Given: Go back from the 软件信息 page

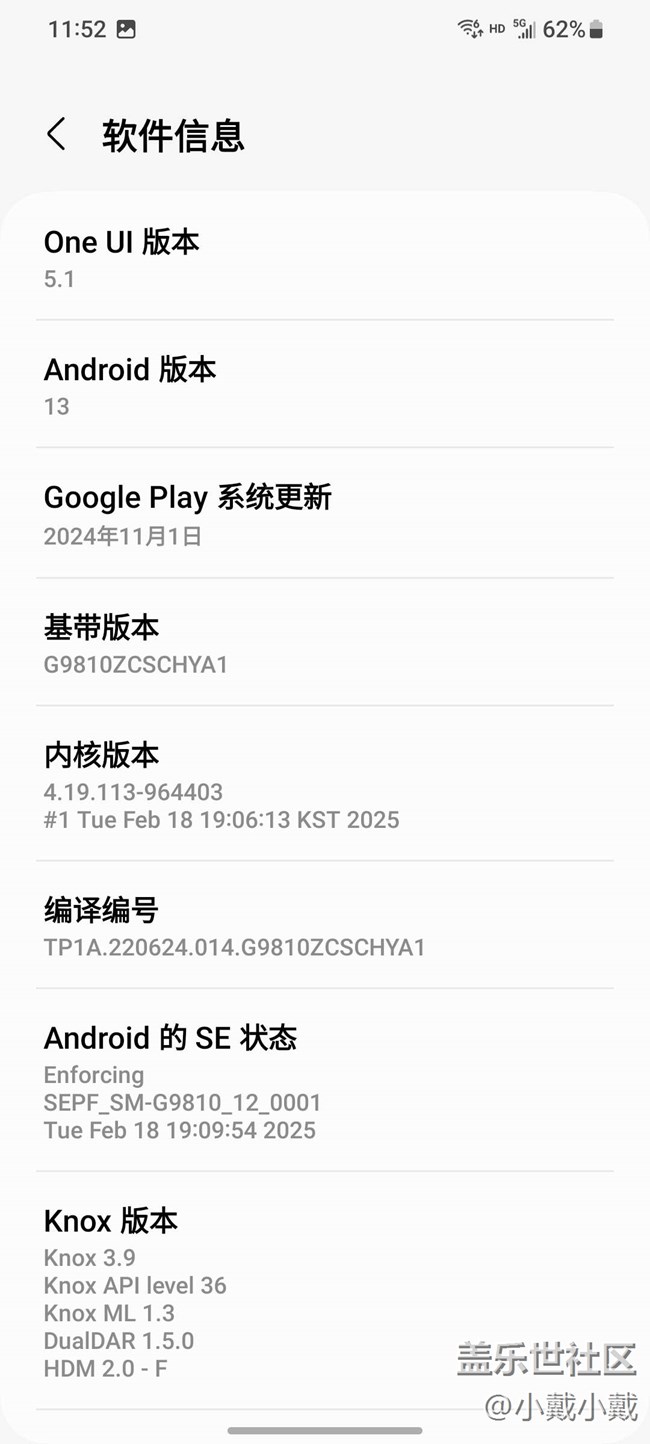Looking at the screenshot, I should click(57, 134).
